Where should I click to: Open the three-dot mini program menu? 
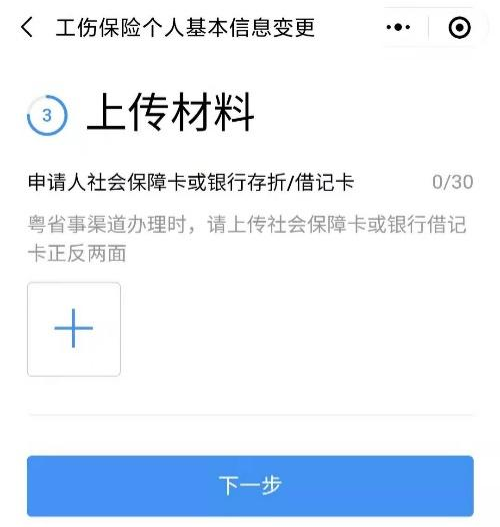coord(398,27)
